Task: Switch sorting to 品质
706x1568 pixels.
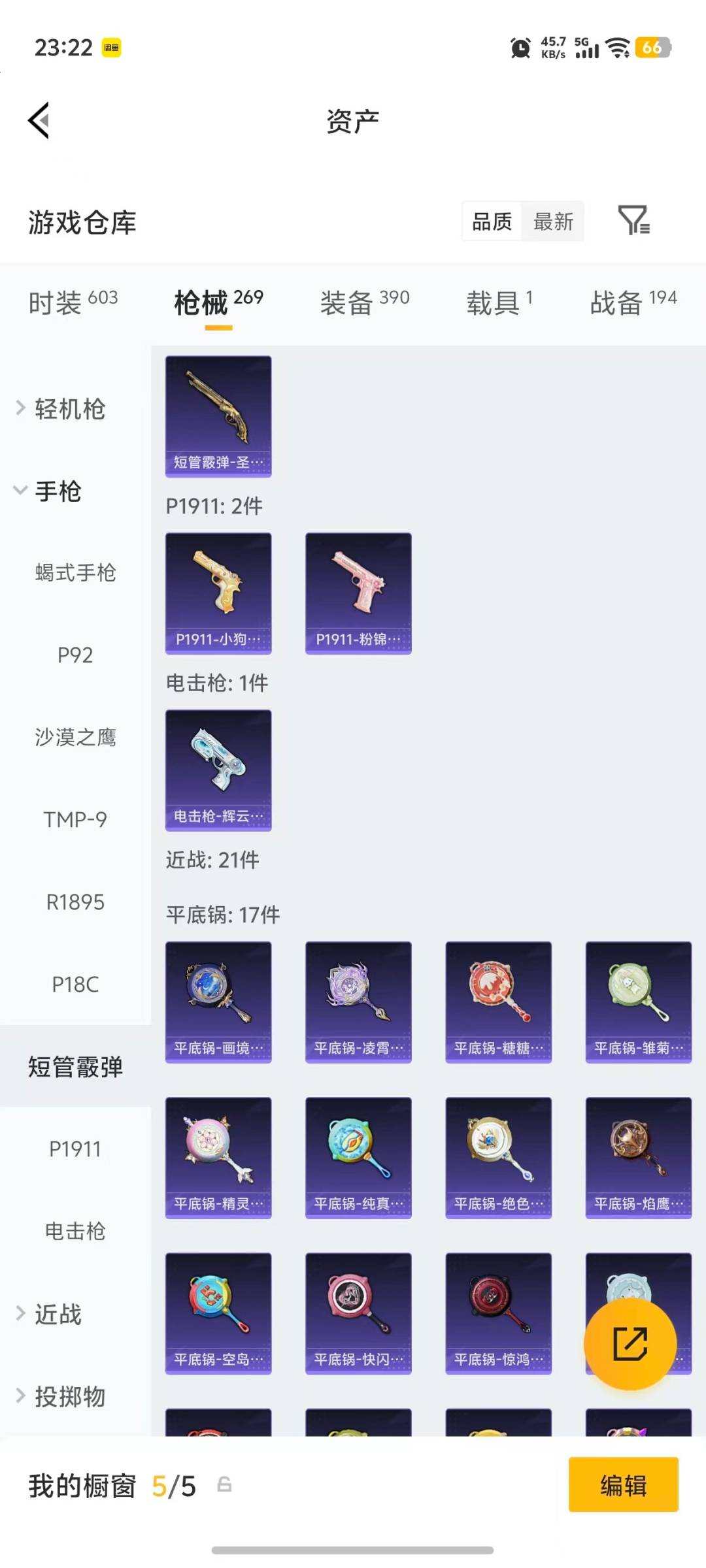Action: click(492, 222)
